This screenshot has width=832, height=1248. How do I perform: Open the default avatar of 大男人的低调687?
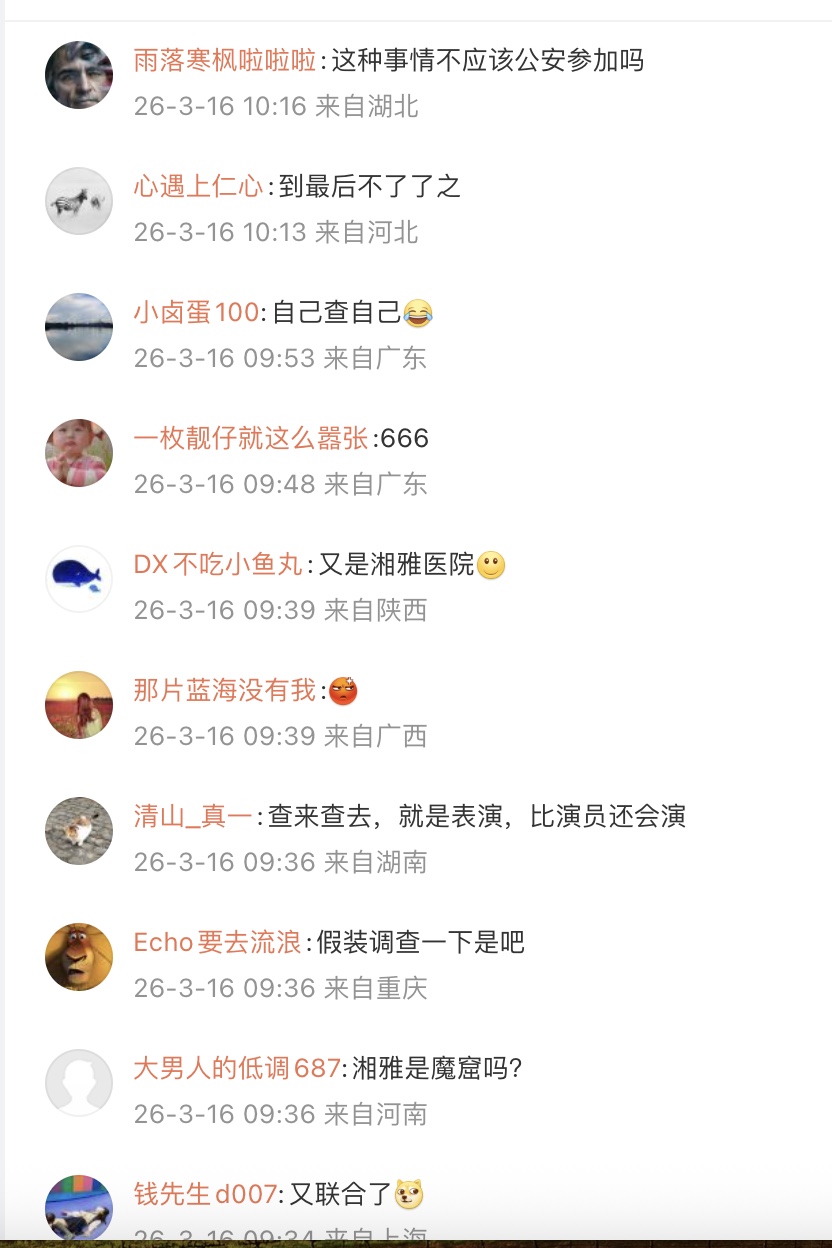(x=79, y=1083)
